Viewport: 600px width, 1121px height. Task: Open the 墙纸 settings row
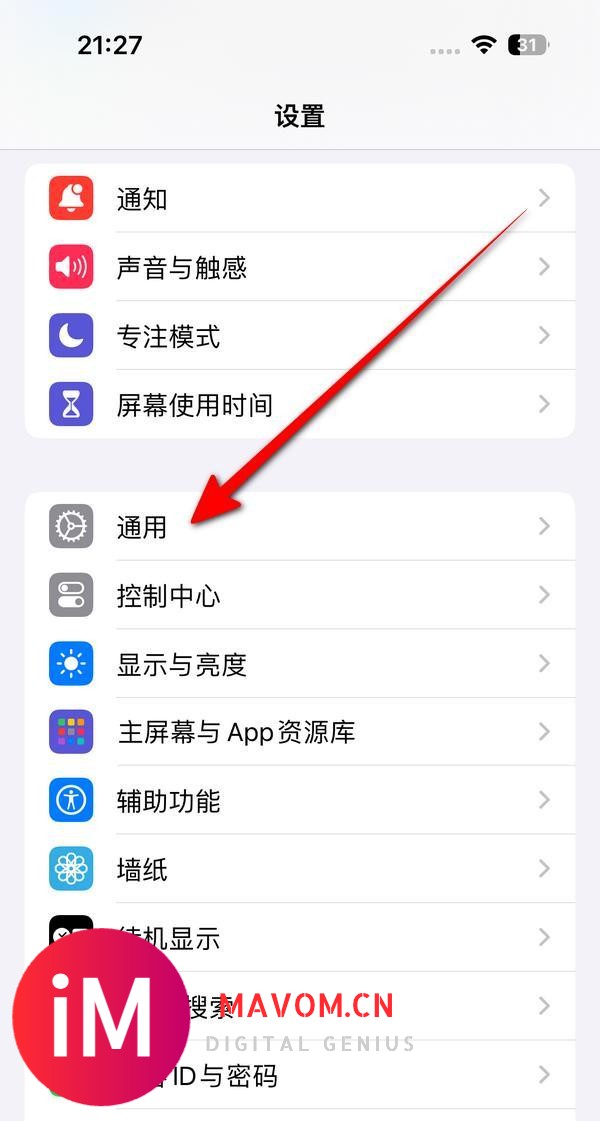[x=300, y=869]
